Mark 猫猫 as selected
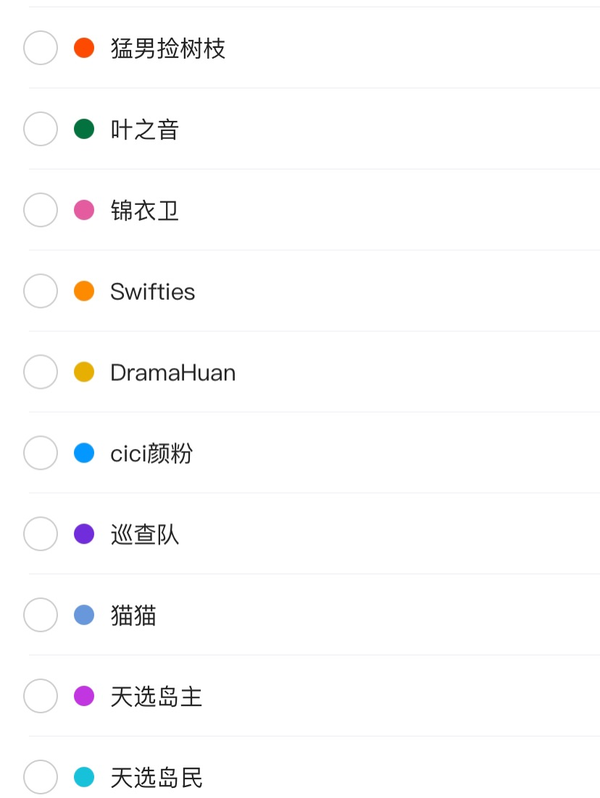Viewport: 600px width, 798px height. point(41,615)
